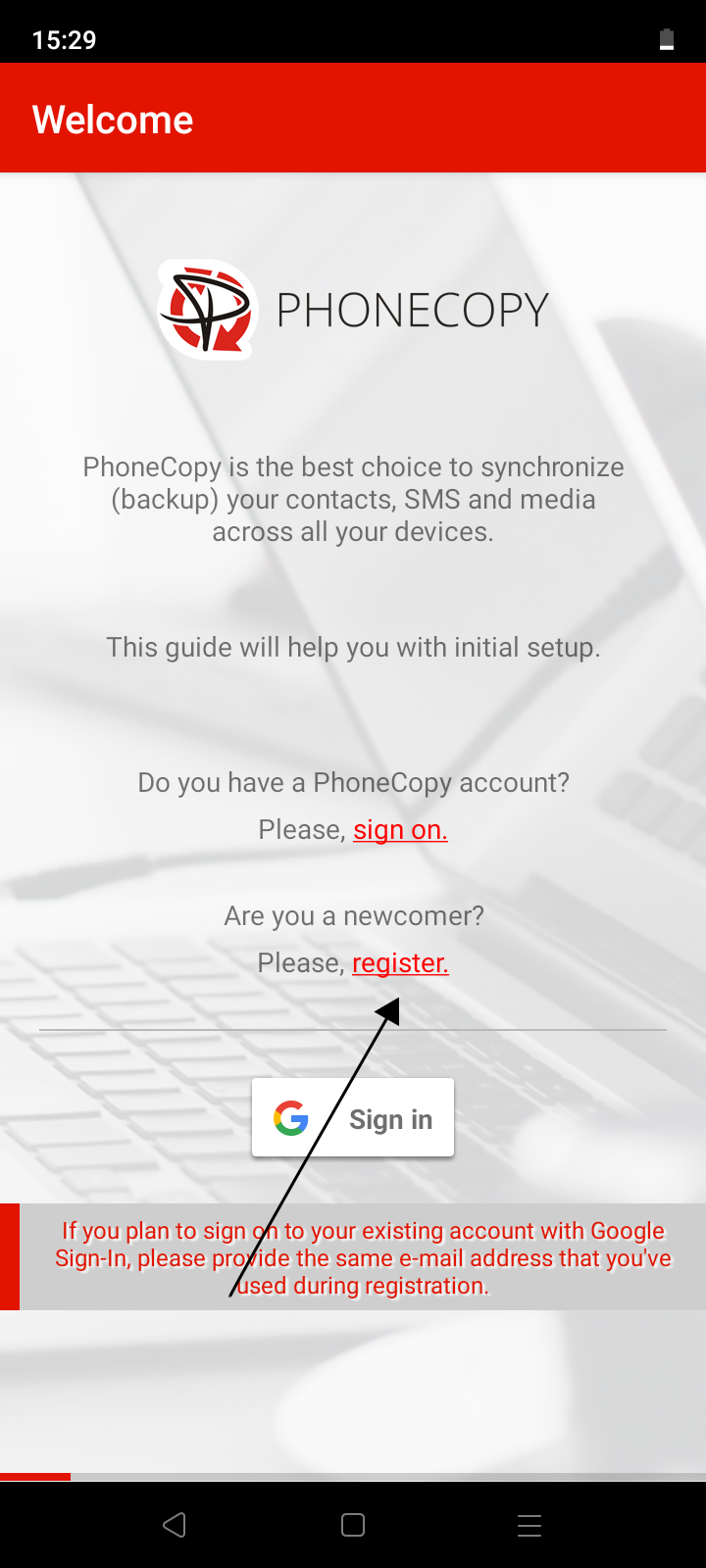This screenshot has height=1568, width=706.
Task: Go to the system home screen
Action: 353,1525
